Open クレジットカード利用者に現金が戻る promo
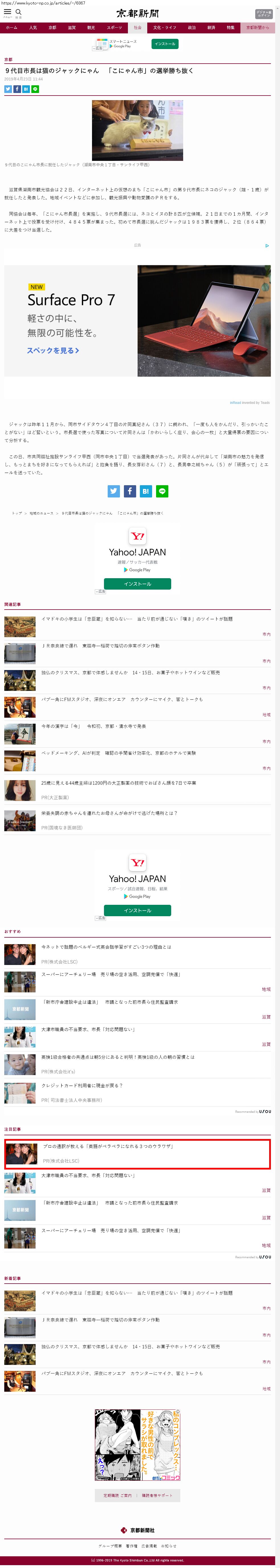 (x=81, y=1085)
